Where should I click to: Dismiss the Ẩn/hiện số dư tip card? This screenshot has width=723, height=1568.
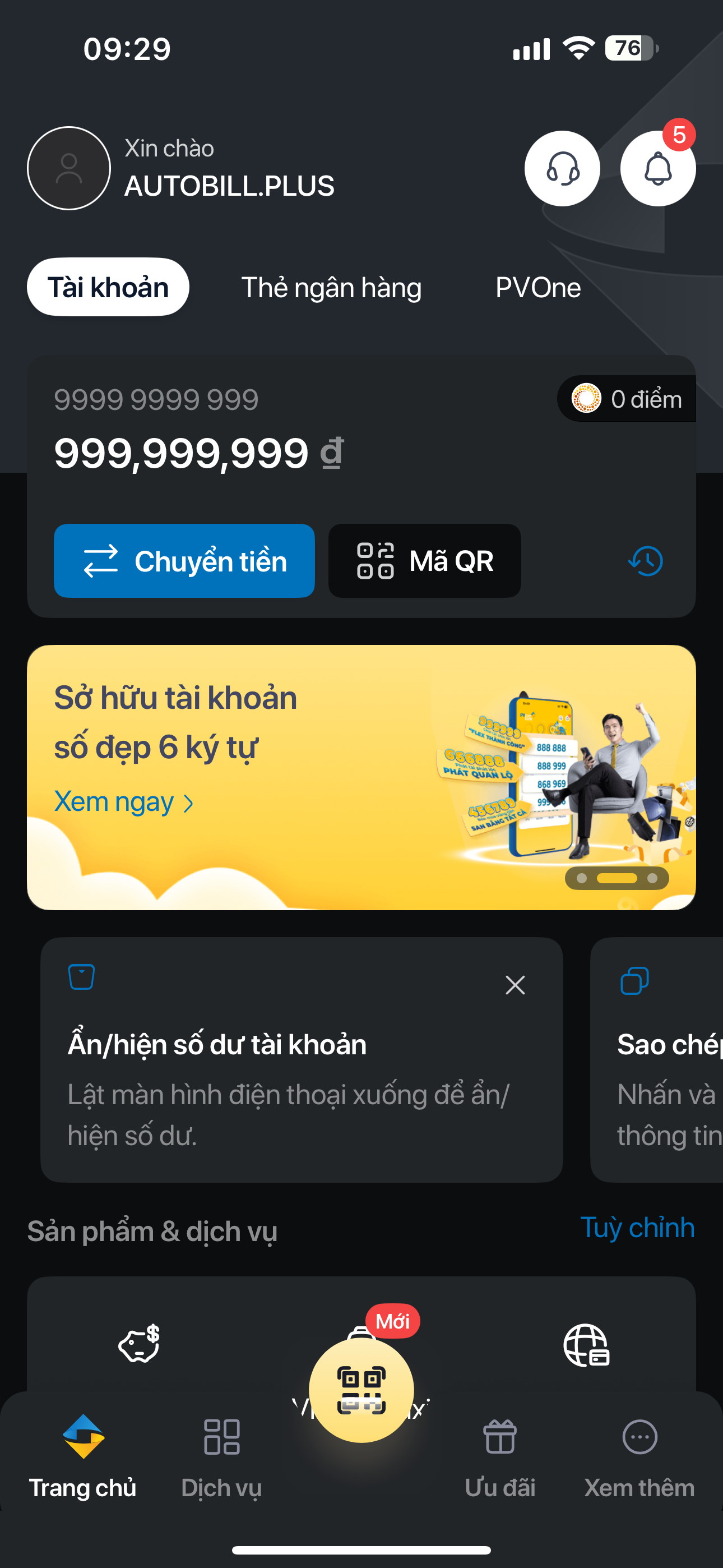[515, 985]
